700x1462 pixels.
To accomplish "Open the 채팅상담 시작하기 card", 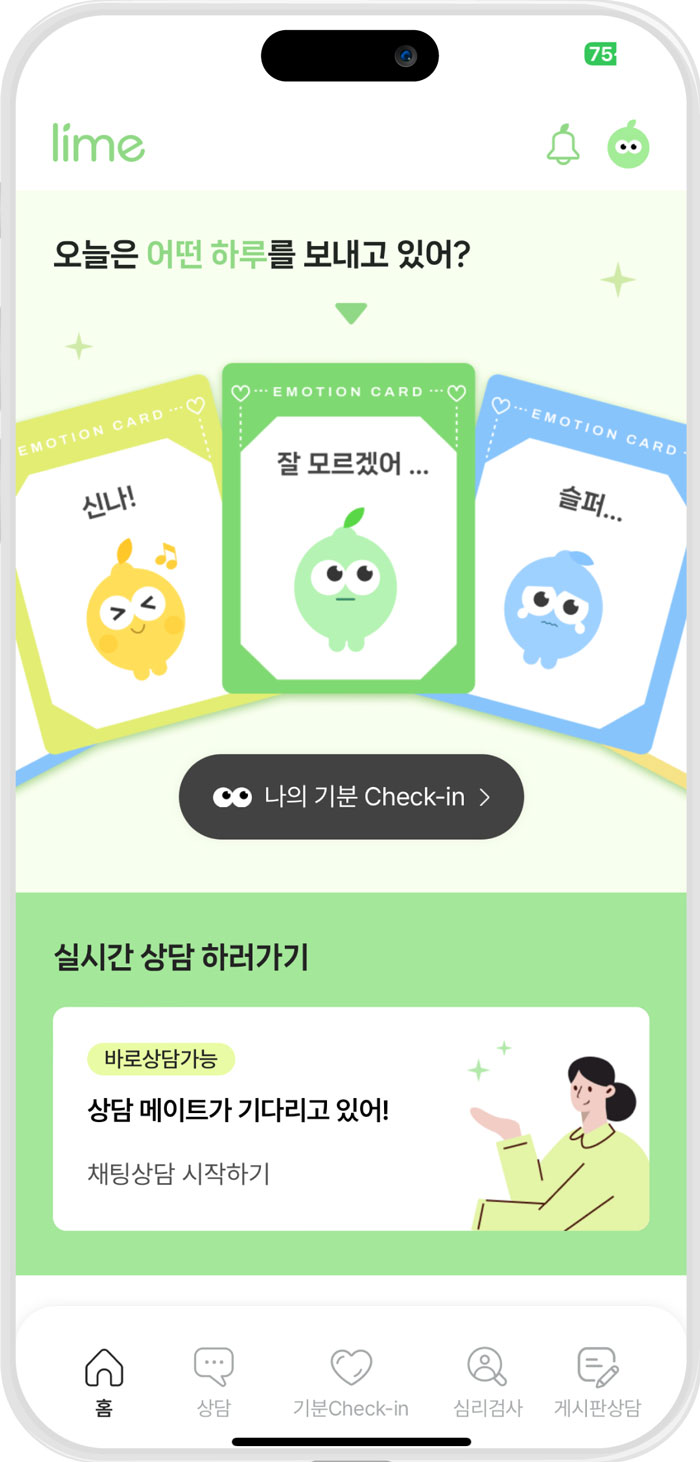I will pyautogui.click(x=351, y=1119).
